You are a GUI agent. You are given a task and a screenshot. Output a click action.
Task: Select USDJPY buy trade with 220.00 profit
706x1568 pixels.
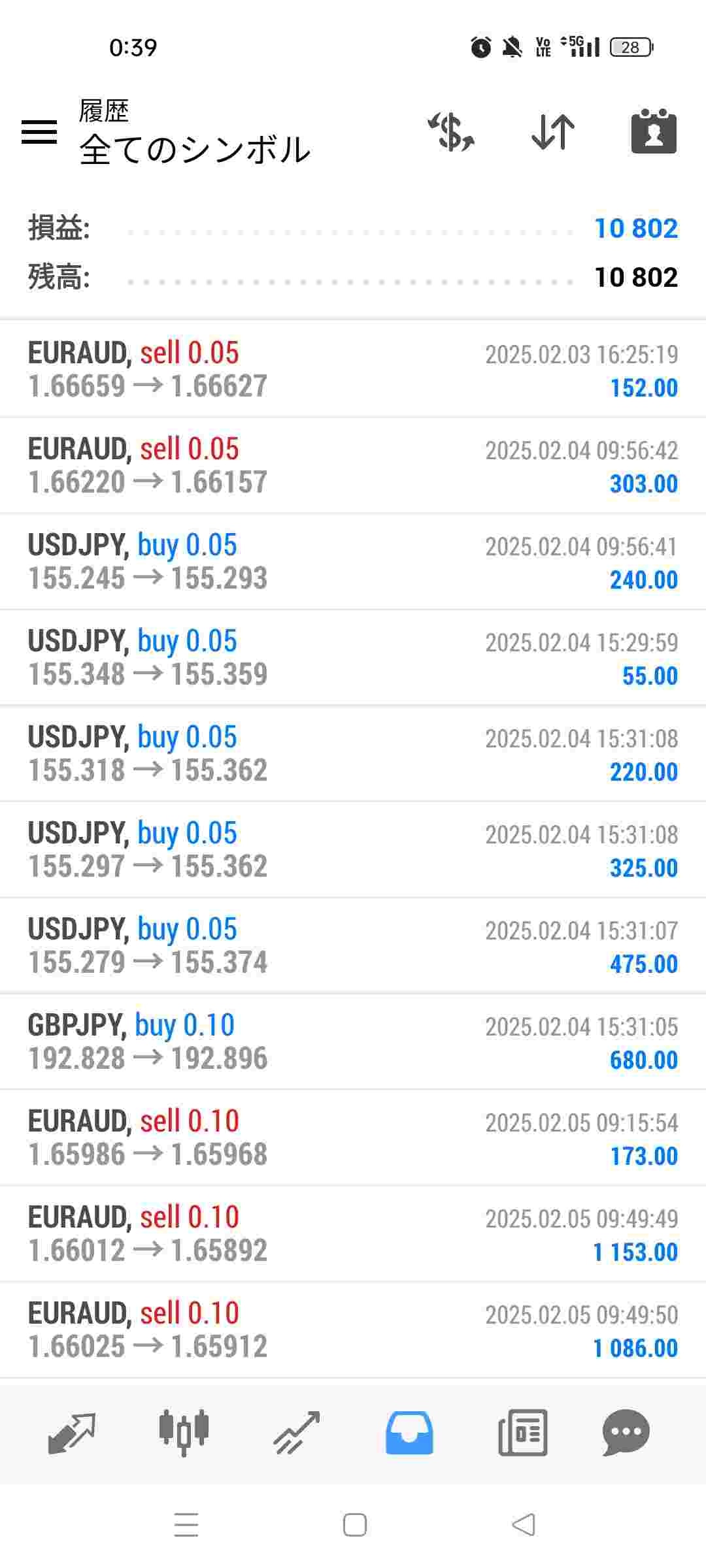click(353, 754)
